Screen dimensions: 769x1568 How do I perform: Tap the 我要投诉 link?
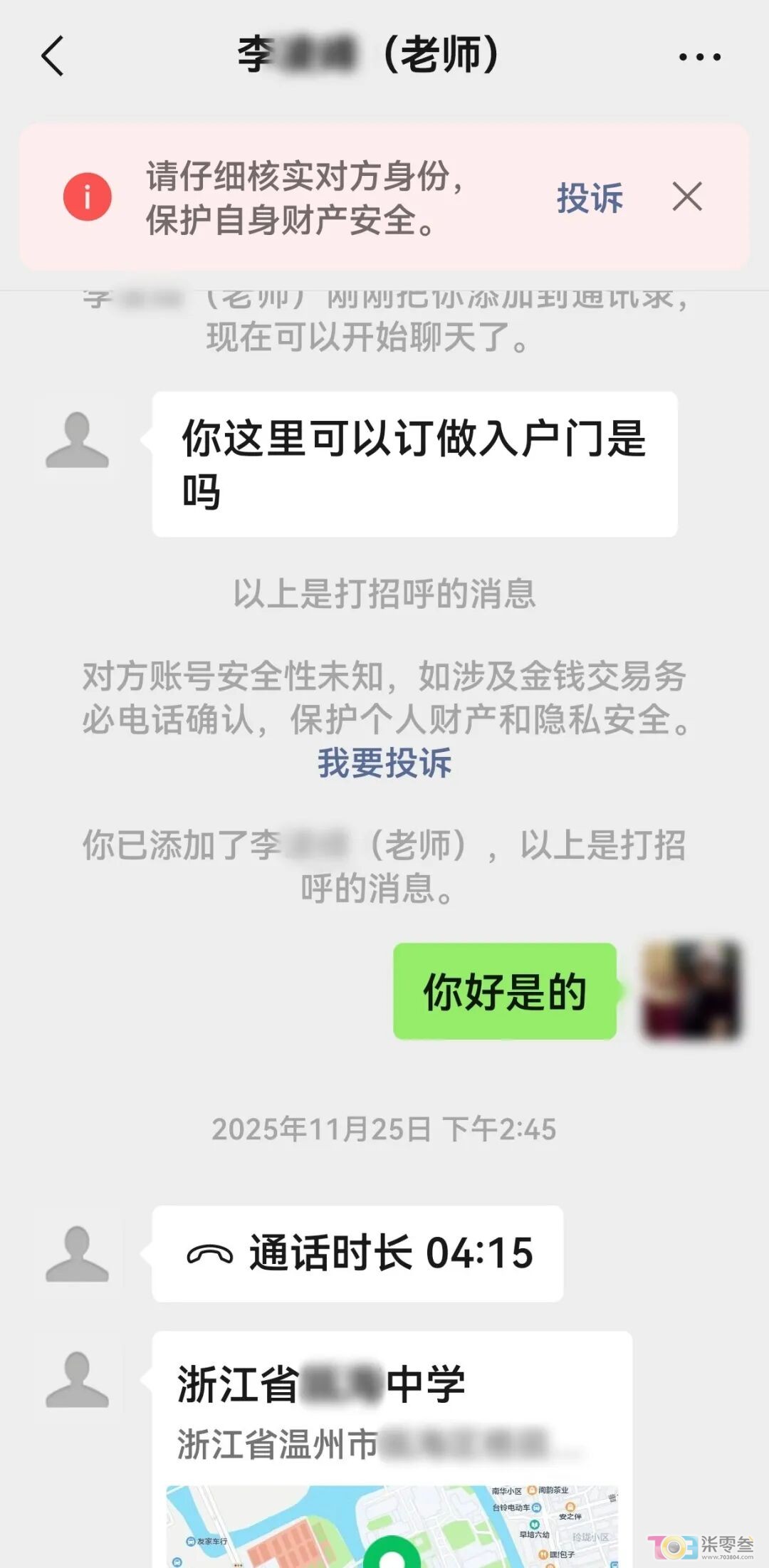(384, 763)
